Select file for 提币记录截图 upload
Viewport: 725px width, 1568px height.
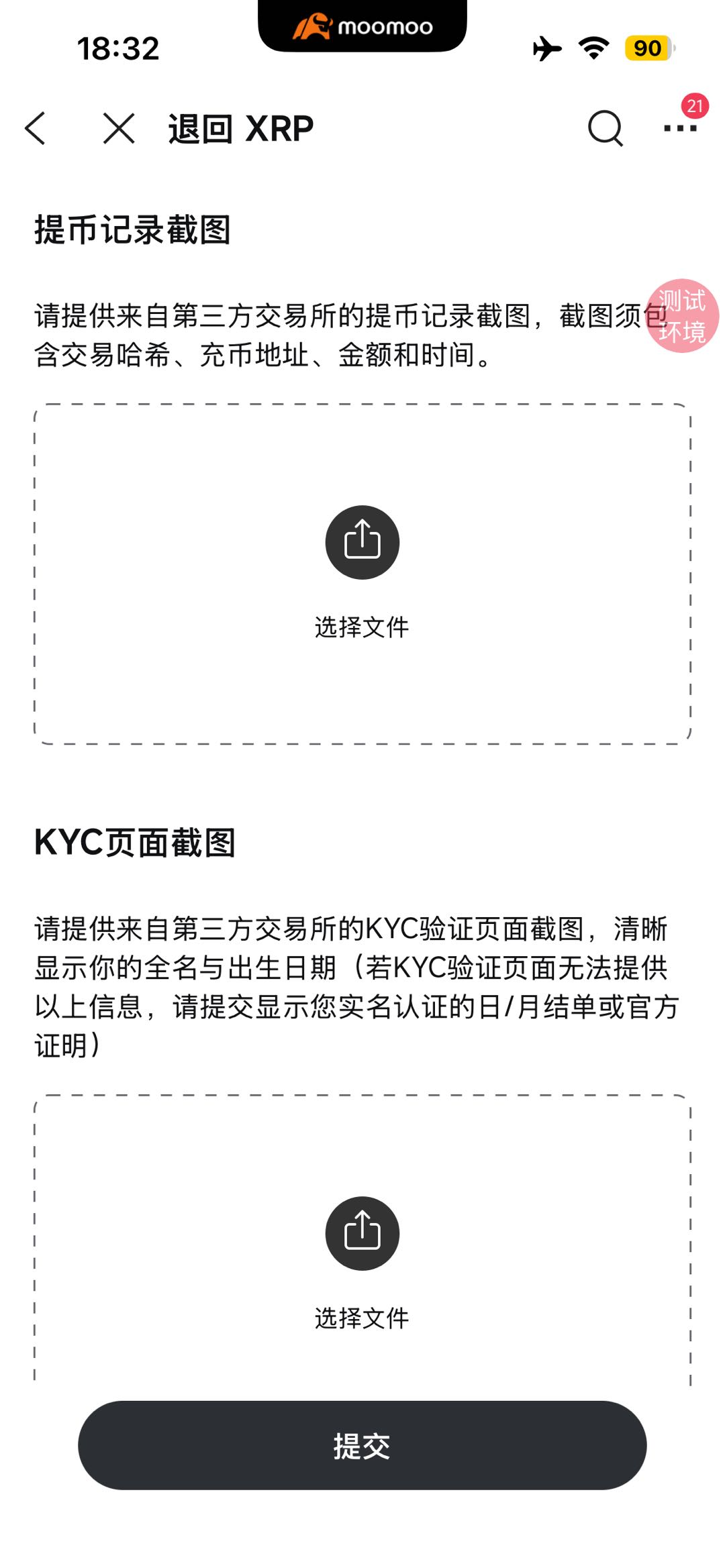362,574
